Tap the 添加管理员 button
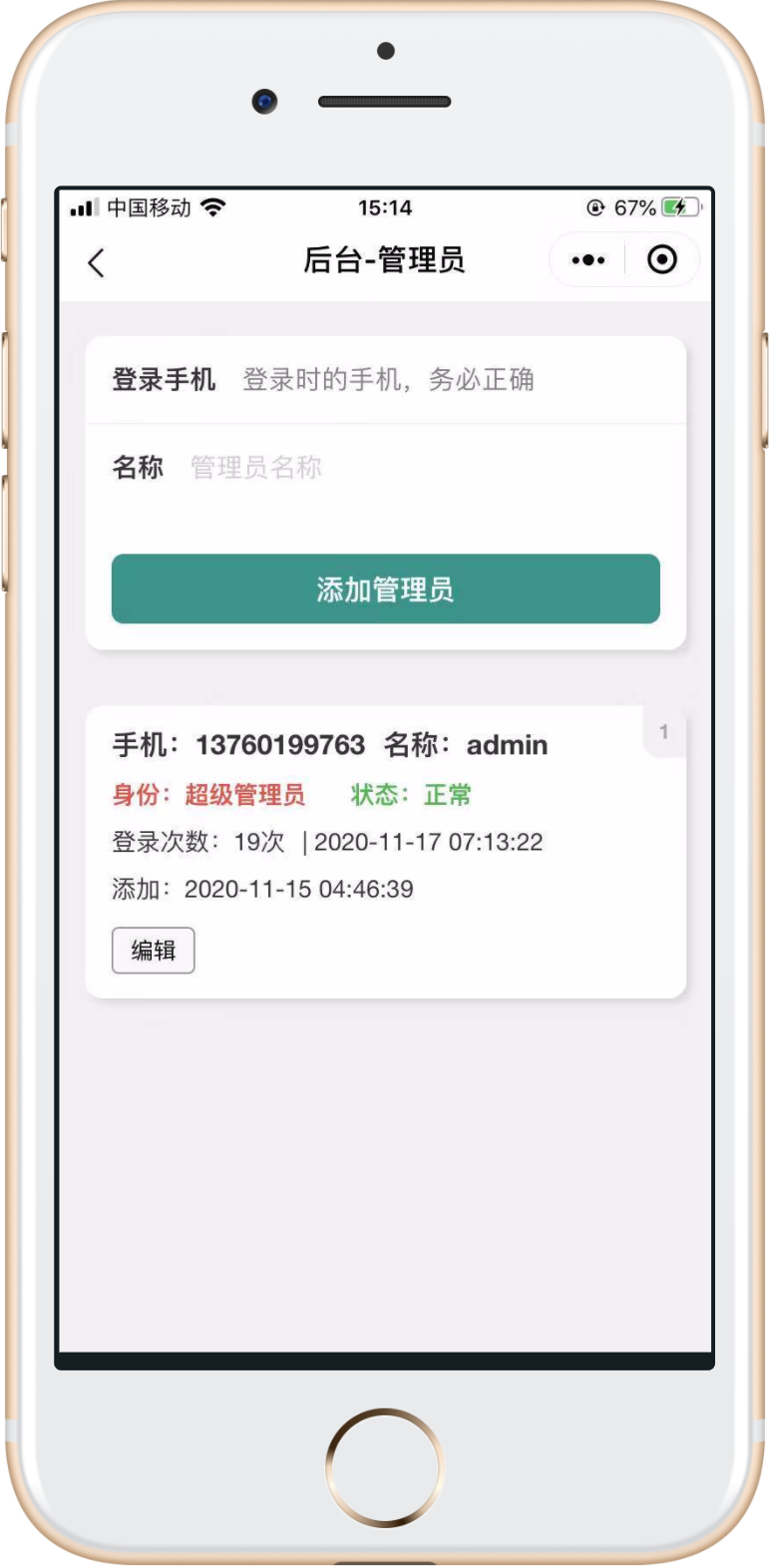The image size is (769, 1568). click(385, 589)
